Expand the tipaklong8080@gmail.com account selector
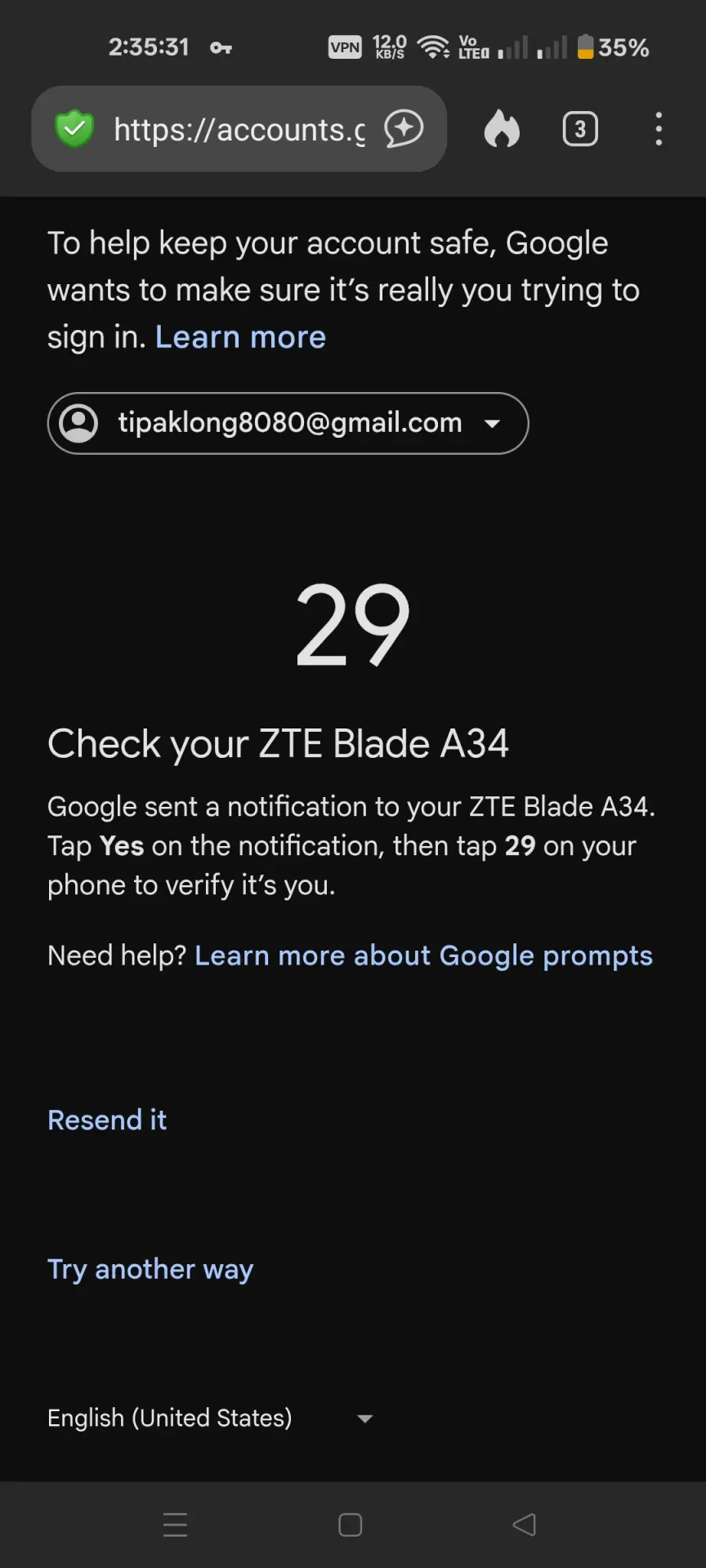Screen dimensions: 706x1568 (288, 423)
